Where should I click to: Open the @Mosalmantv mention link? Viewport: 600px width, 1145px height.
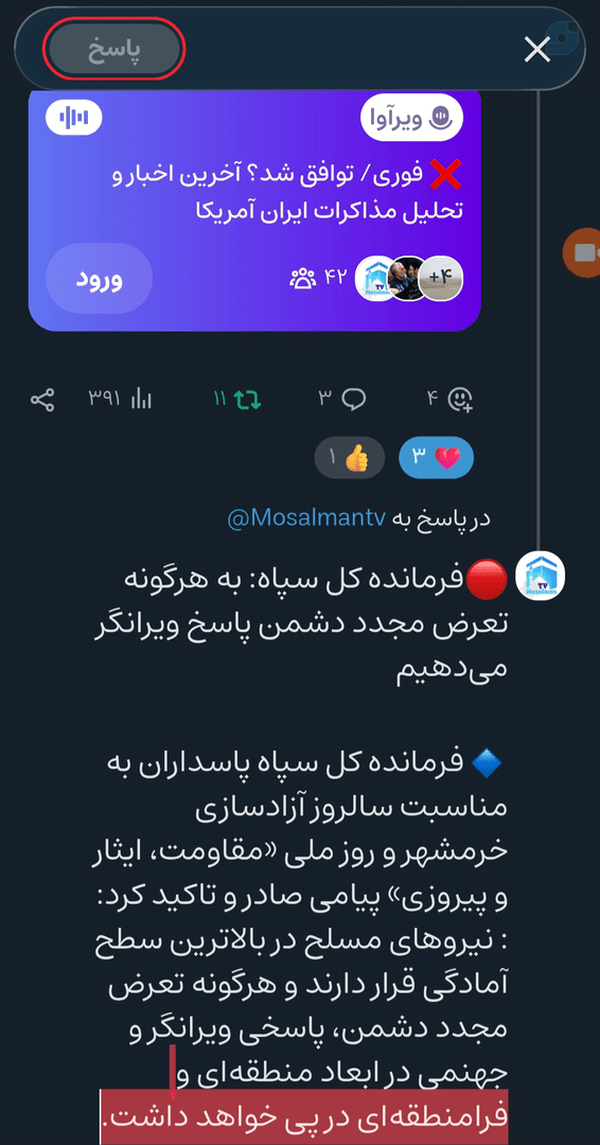coord(306,519)
